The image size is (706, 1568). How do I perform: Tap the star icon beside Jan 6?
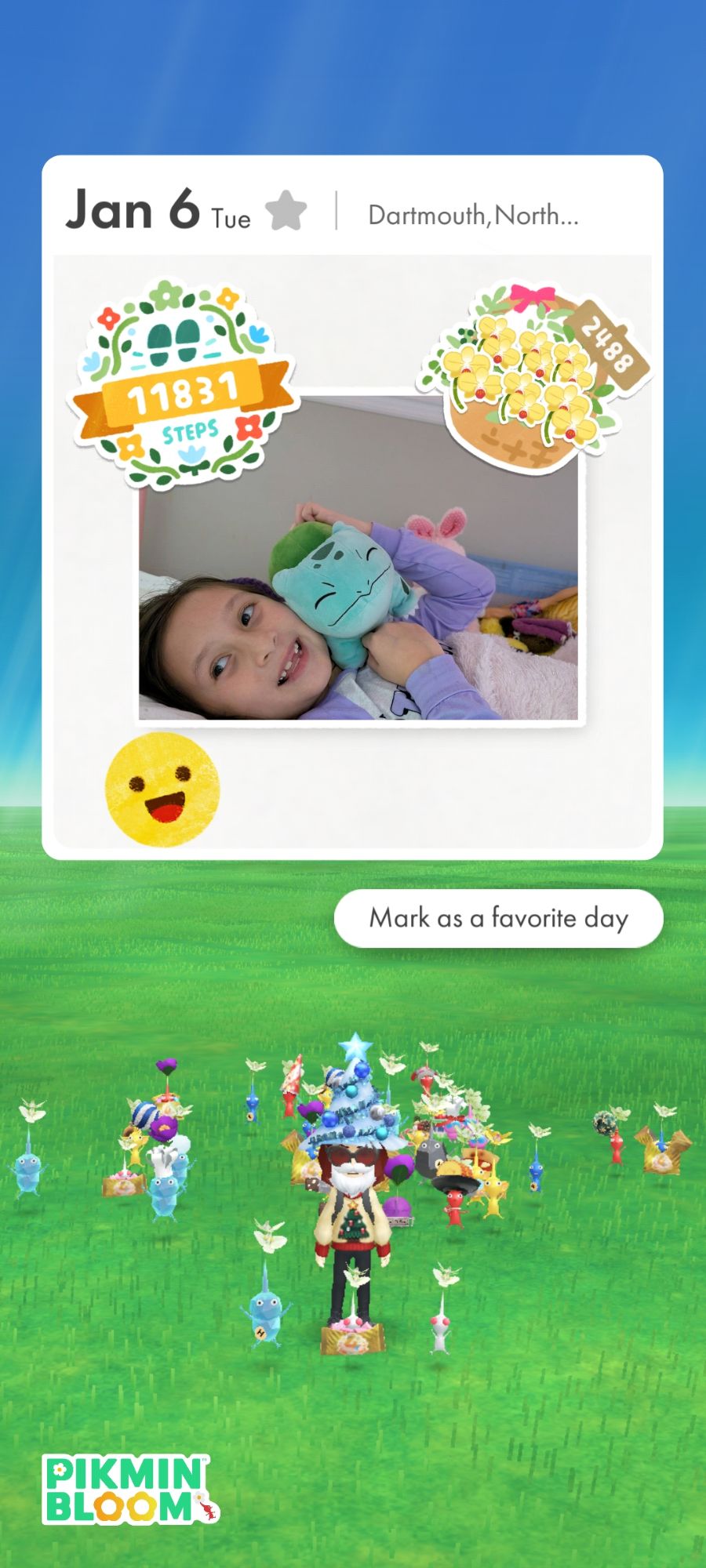286,211
